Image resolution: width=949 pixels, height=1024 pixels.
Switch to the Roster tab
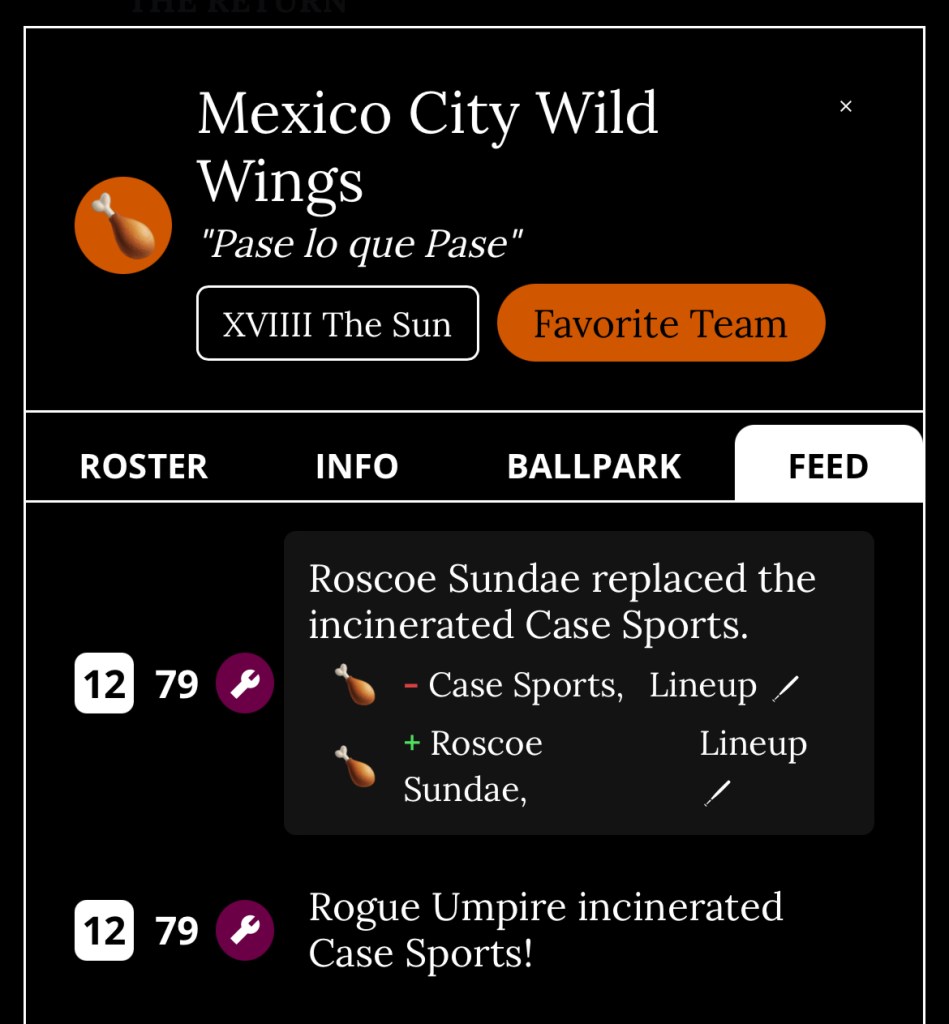pos(144,466)
